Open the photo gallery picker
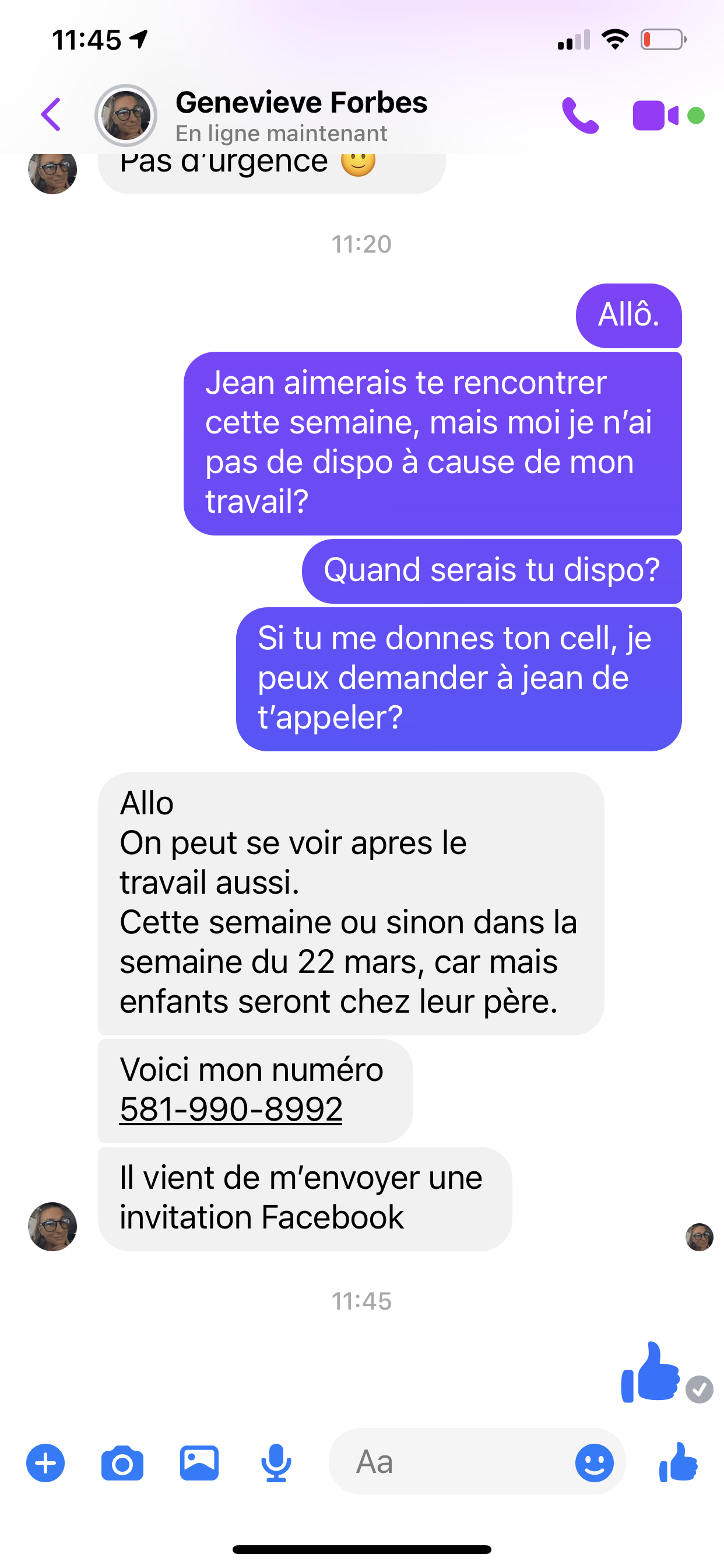Image resolution: width=724 pixels, height=1568 pixels. coord(199,1462)
